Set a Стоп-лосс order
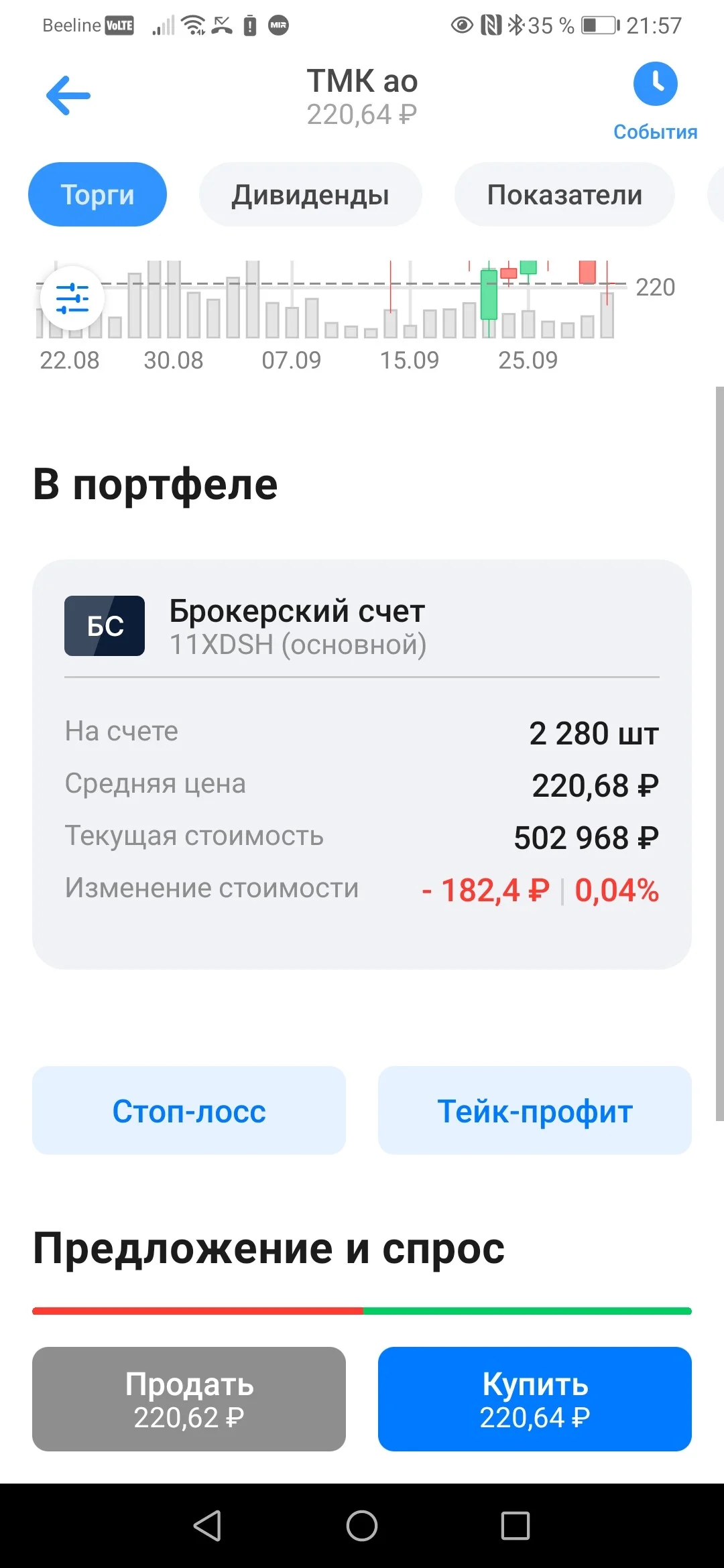Image resolution: width=724 pixels, height=1568 pixels. point(189,1110)
